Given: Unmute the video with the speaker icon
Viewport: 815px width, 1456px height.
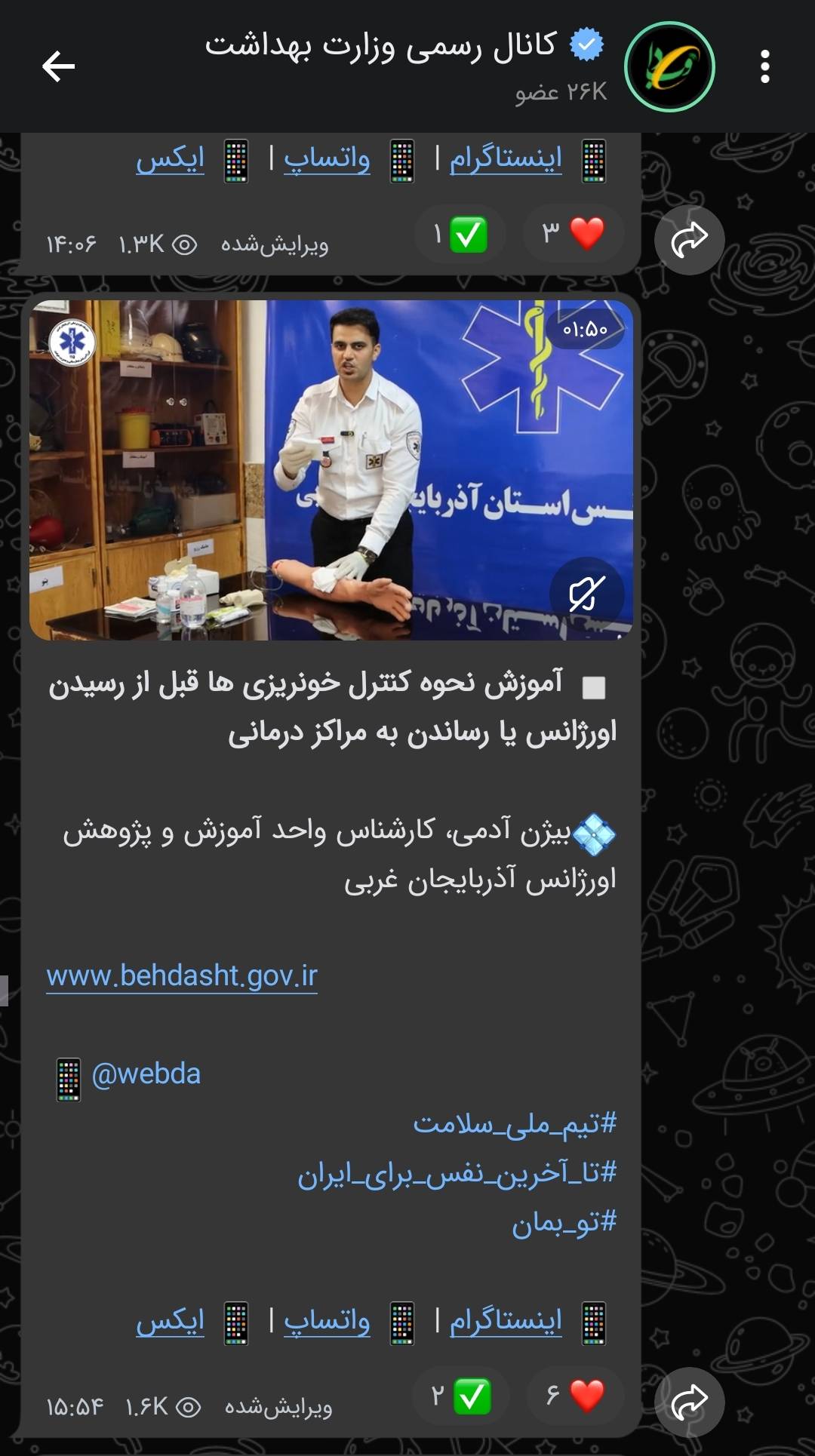Looking at the screenshot, I should click(586, 594).
